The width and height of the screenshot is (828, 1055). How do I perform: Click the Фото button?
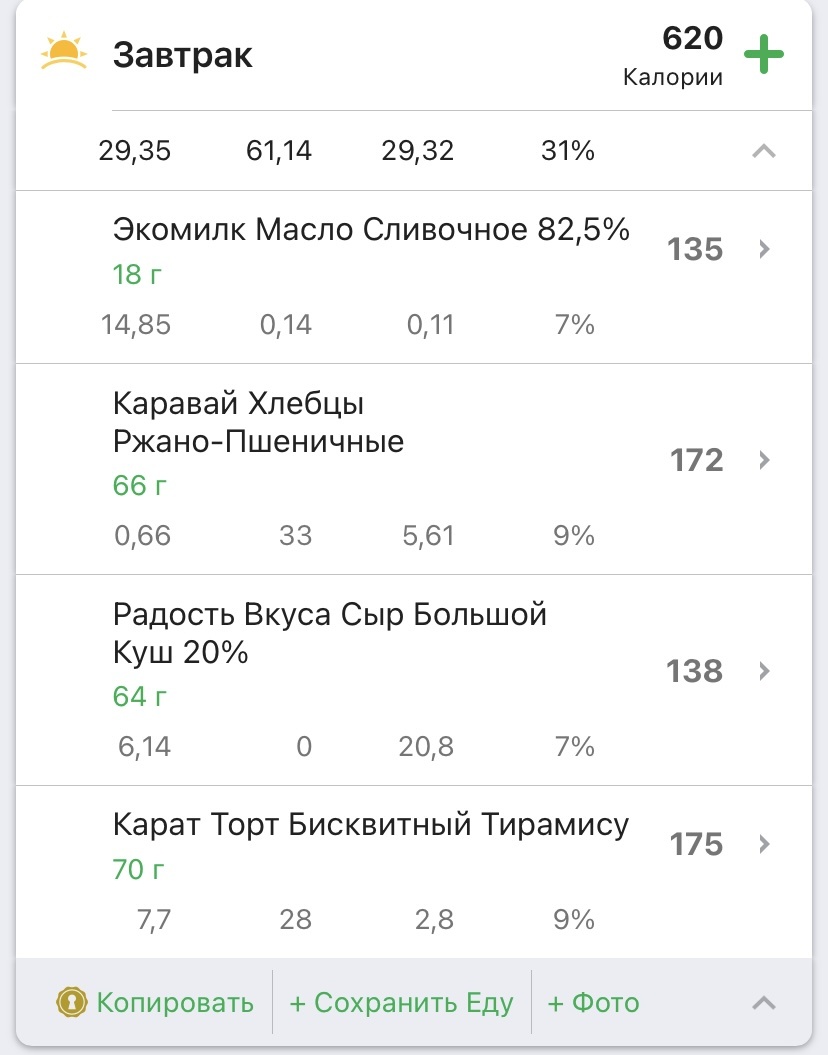(593, 1002)
